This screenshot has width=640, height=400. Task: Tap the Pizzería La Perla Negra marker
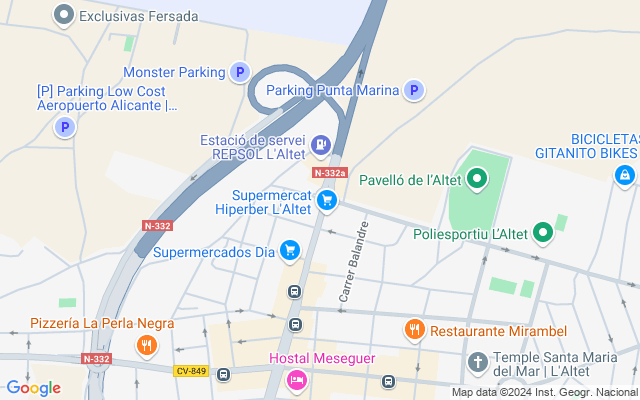(147, 346)
